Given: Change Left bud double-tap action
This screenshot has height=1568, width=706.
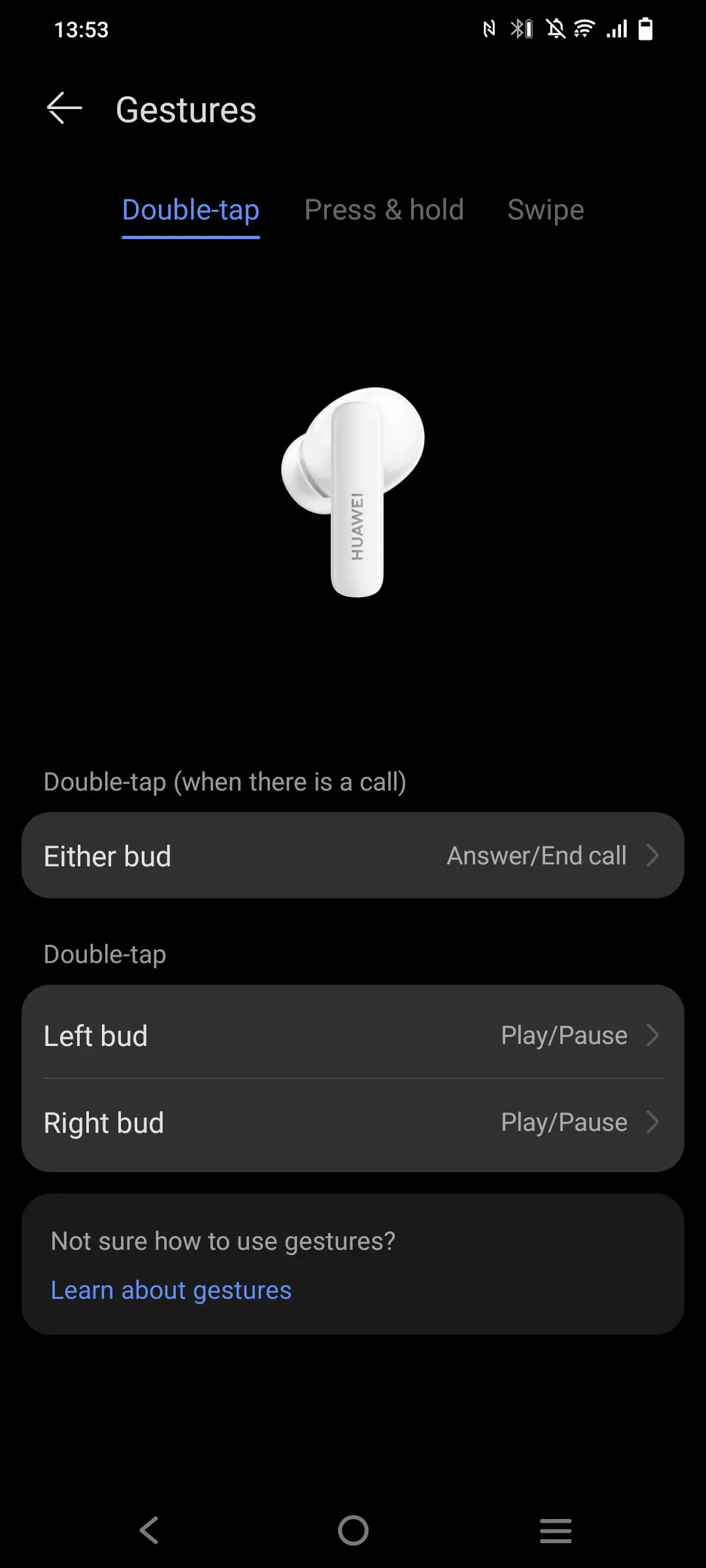Looking at the screenshot, I should pos(353,1036).
